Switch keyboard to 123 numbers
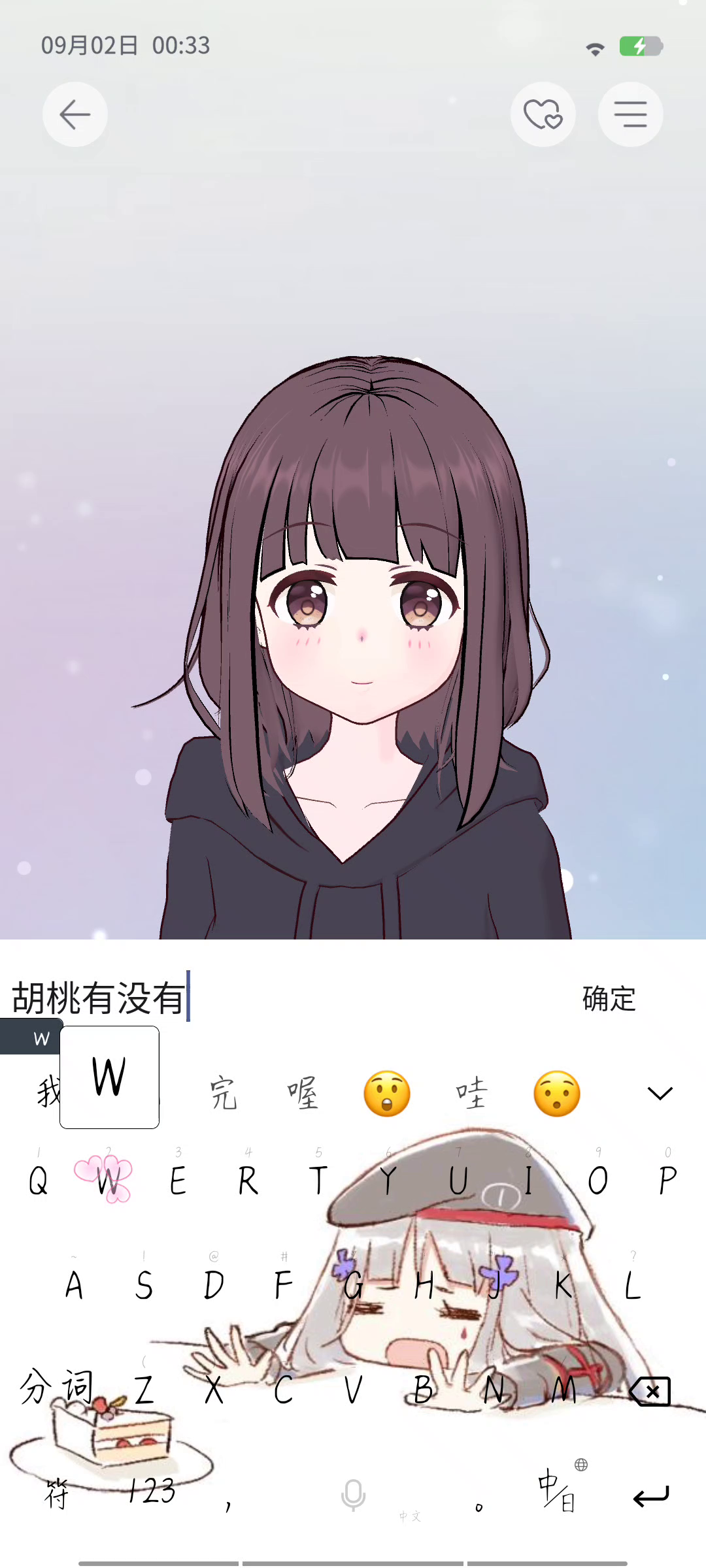This screenshot has height=1568, width=706. click(151, 1492)
